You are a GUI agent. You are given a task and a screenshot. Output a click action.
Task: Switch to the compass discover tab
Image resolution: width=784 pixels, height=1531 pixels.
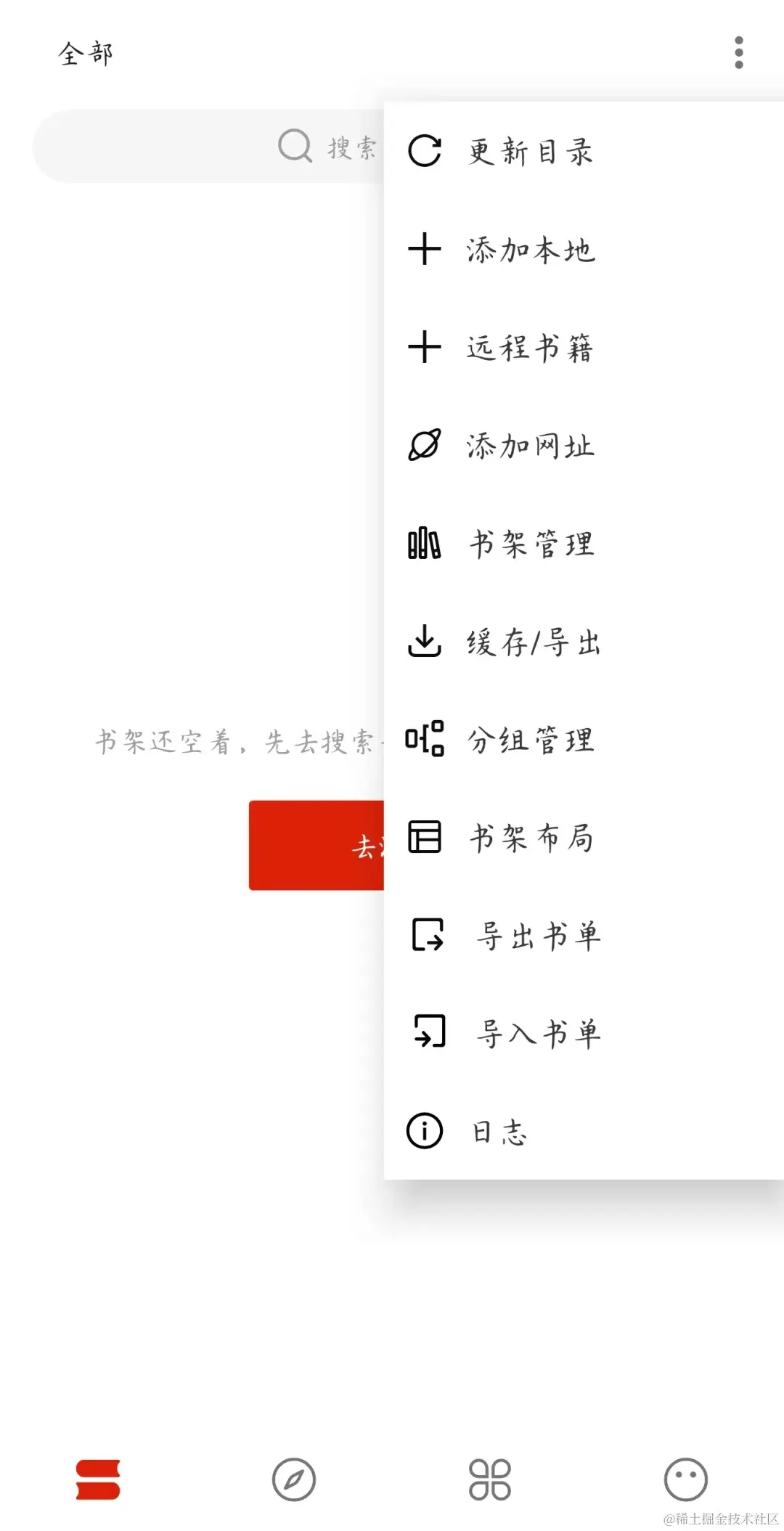(x=294, y=1479)
